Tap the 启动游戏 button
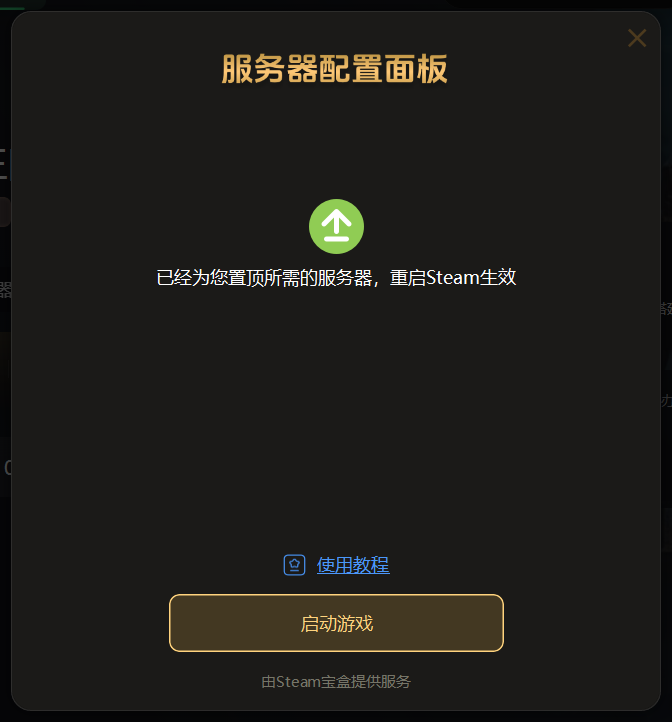672x722 pixels. [x=336, y=623]
